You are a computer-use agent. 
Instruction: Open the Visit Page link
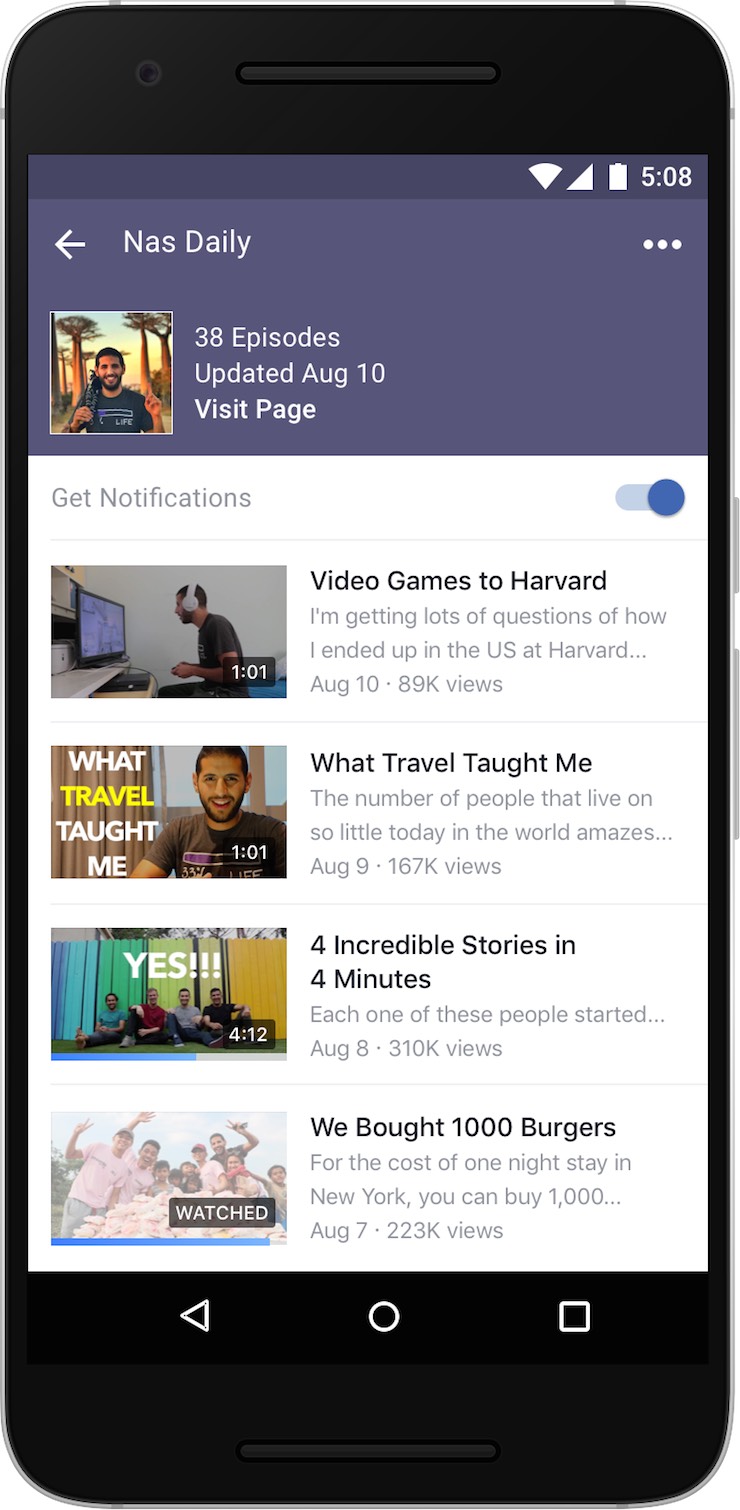255,409
